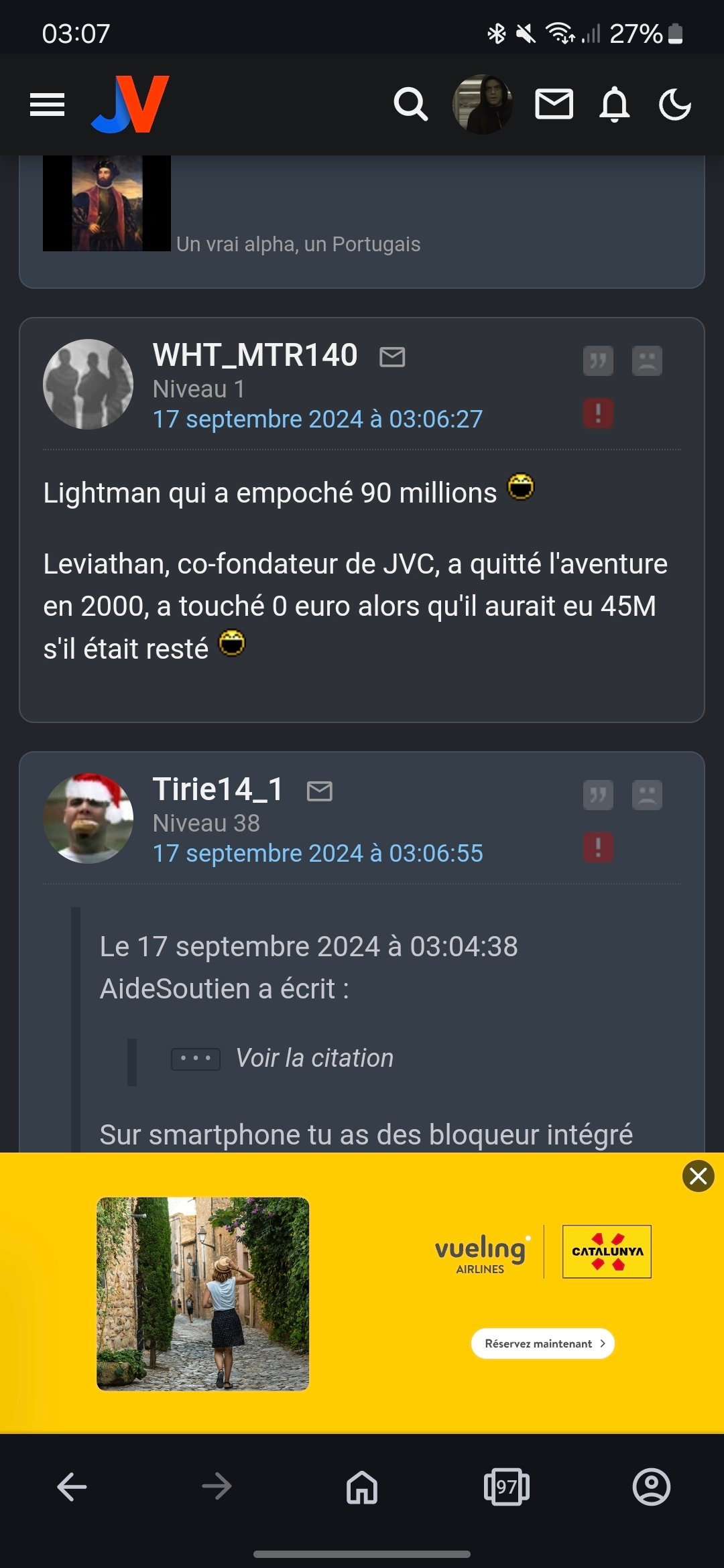Send a private message to WHT_MTR140
Screen dimensions: 724x1568
tap(392, 356)
